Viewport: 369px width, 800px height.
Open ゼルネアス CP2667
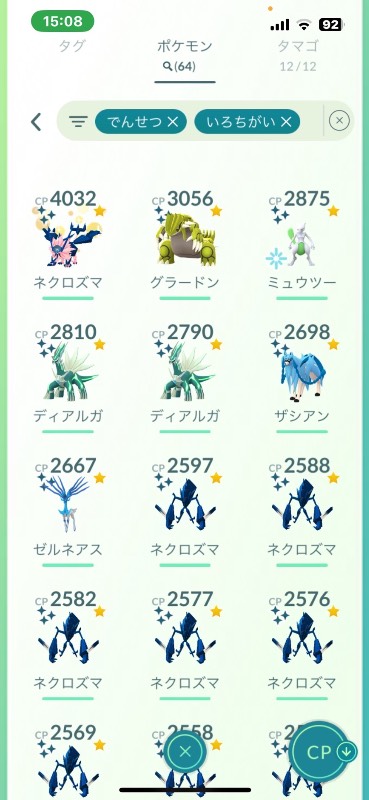(67, 510)
